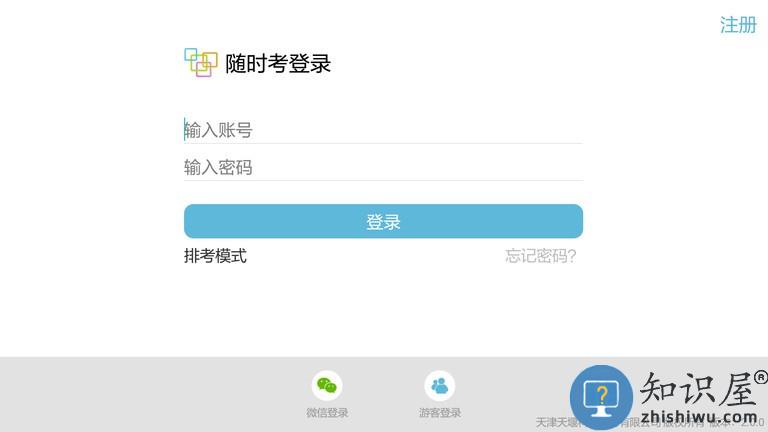Screen dimensions: 768x432
Task: Open the 忘记密码? forgot password link
Action: (x=540, y=256)
